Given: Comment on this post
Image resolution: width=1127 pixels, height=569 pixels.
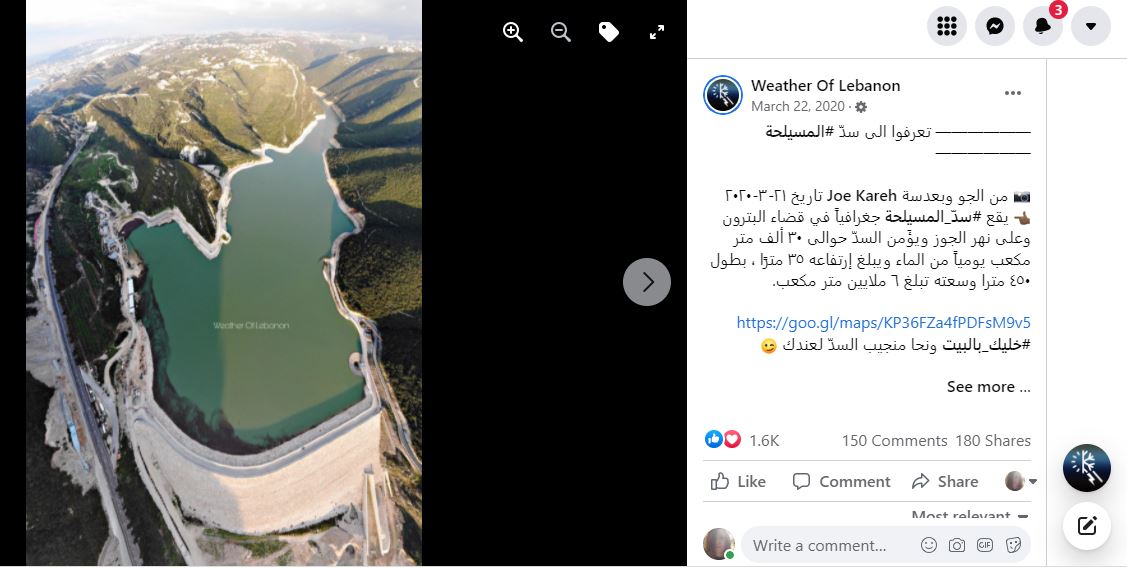Looking at the screenshot, I should (841, 482).
